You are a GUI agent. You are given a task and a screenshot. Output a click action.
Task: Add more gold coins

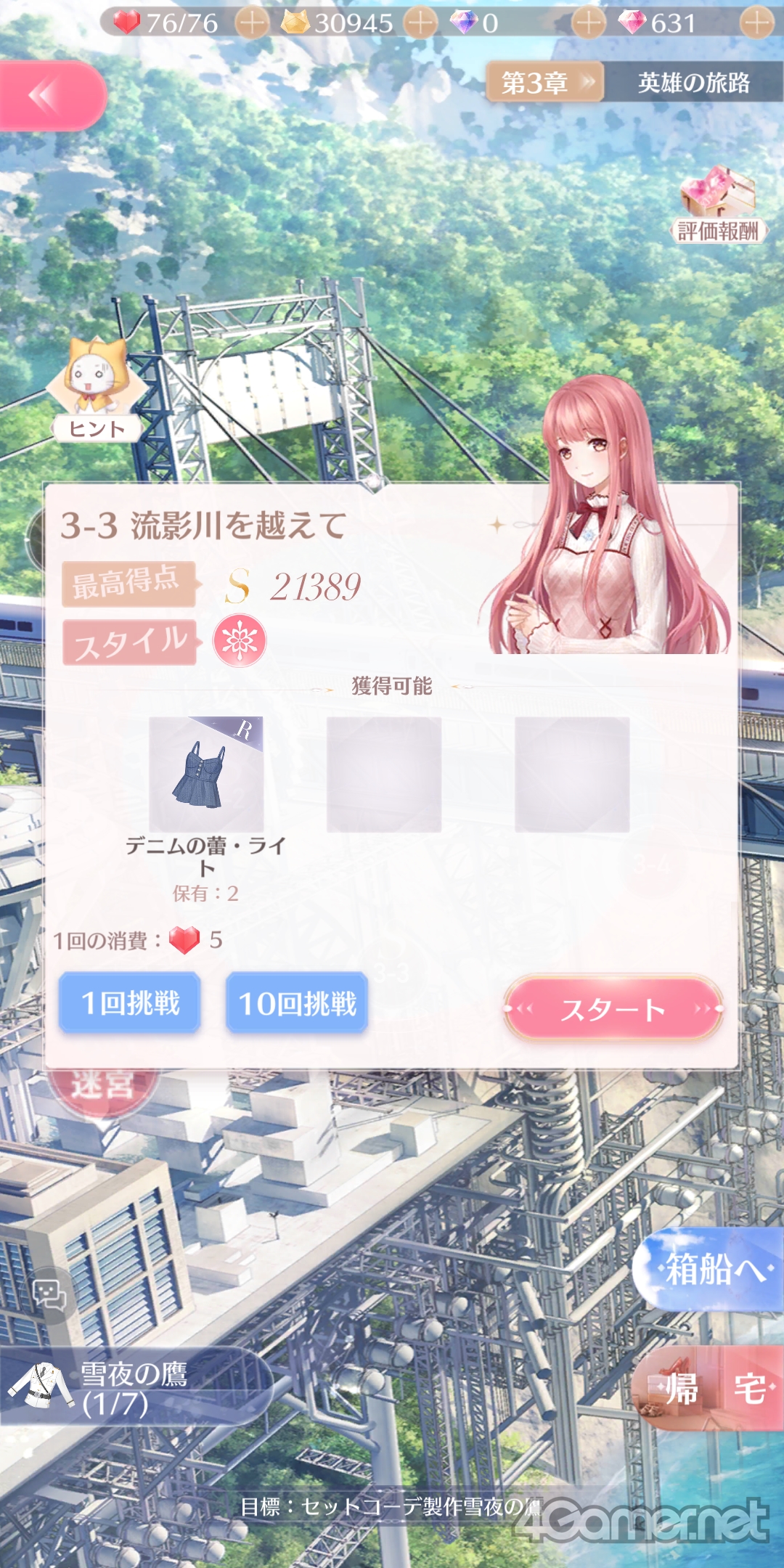pyautogui.click(x=420, y=23)
